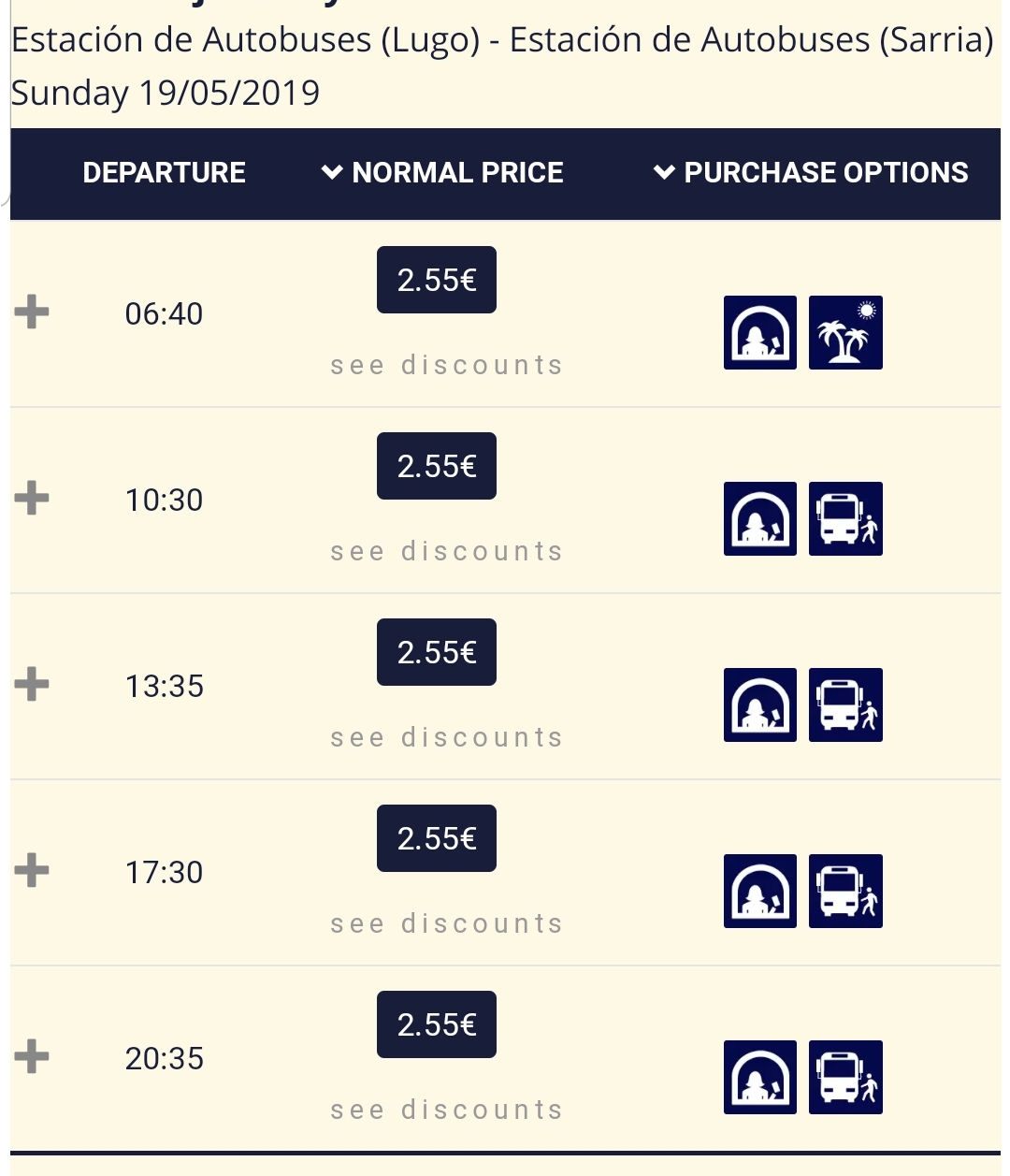View discounts for the 17:30 bus
Viewport: 1010px width, 1176px height.
pos(447,923)
